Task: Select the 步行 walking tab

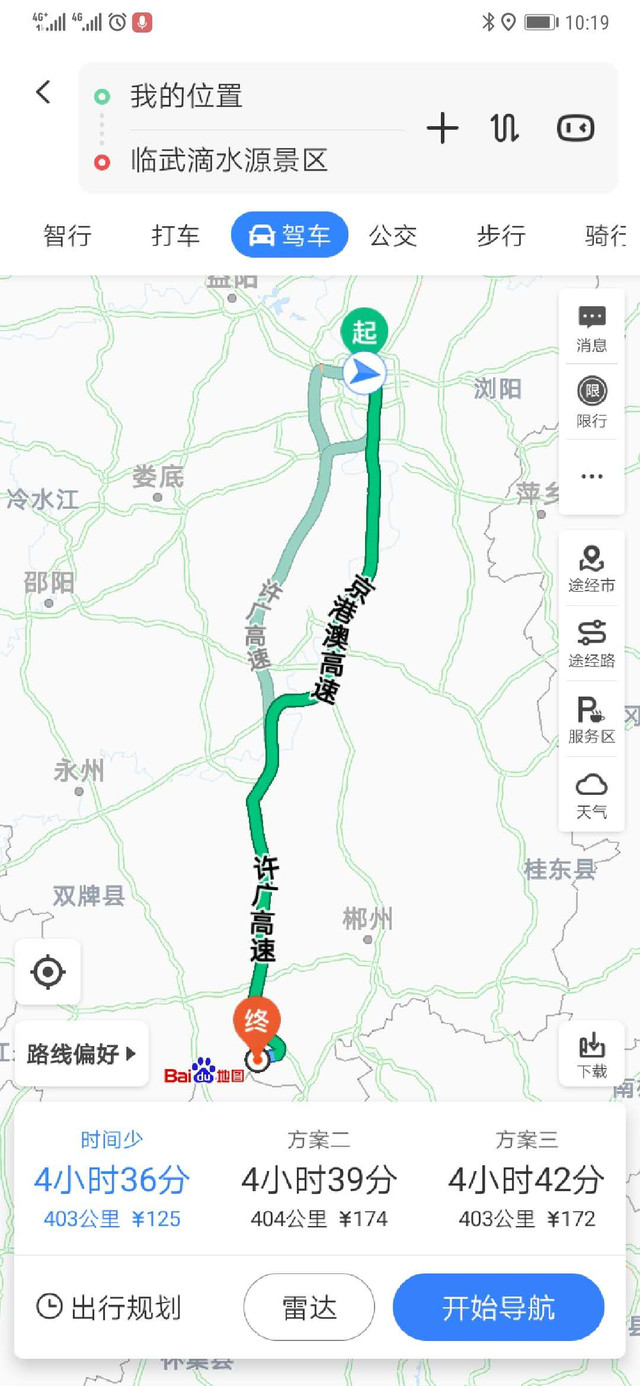Action: [501, 236]
